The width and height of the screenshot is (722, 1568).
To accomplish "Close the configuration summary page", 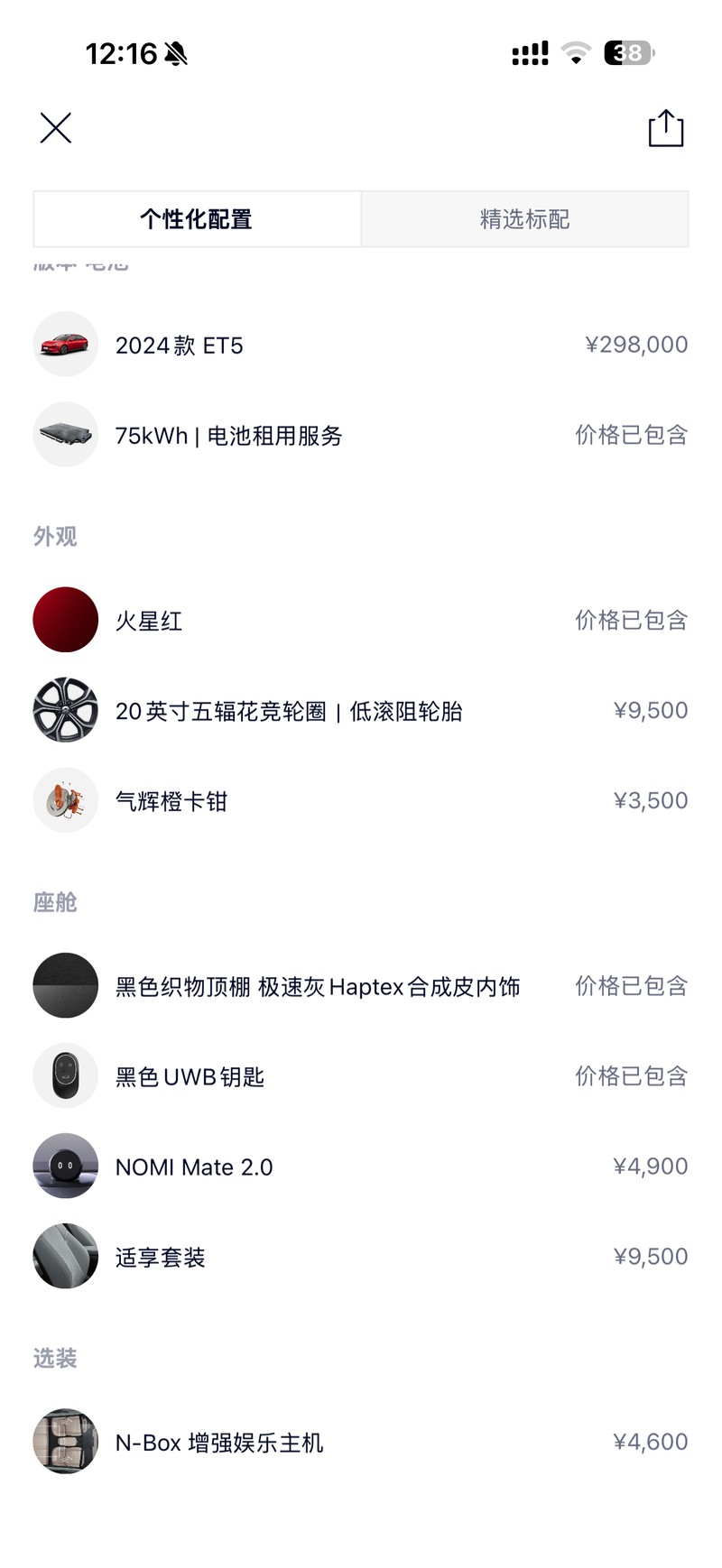I will tap(55, 128).
